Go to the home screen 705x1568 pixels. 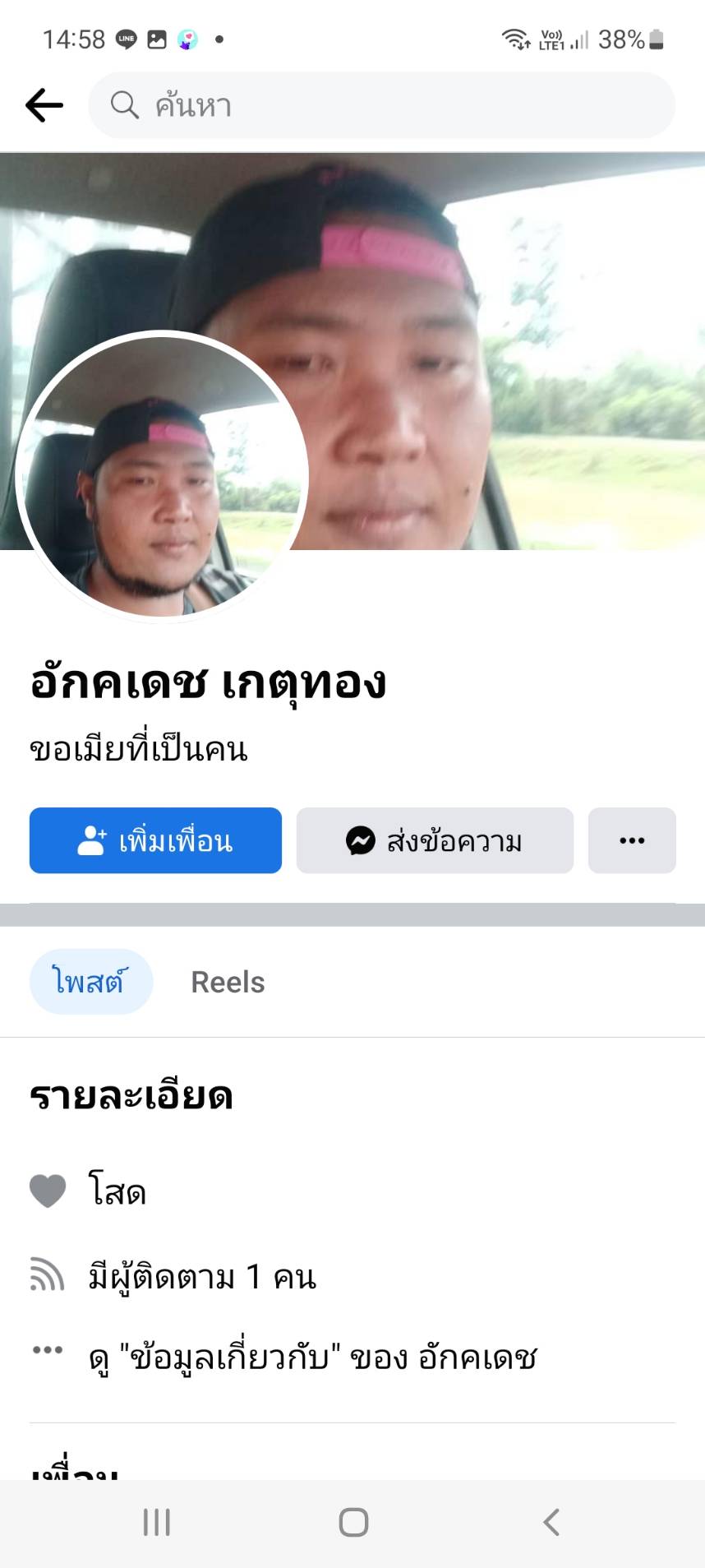(353, 1522)
